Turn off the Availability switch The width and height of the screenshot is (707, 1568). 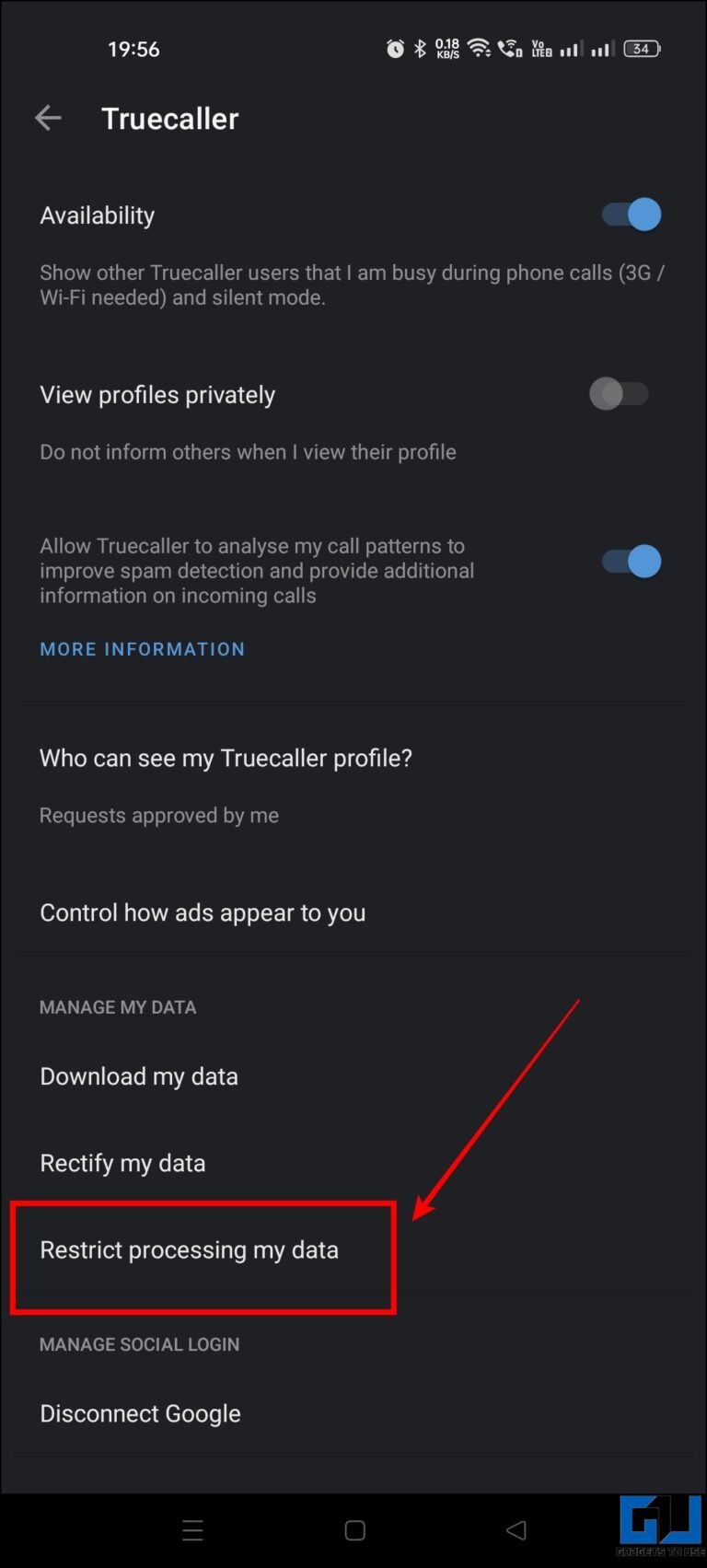pyautogui.click(x=632, y=215)
